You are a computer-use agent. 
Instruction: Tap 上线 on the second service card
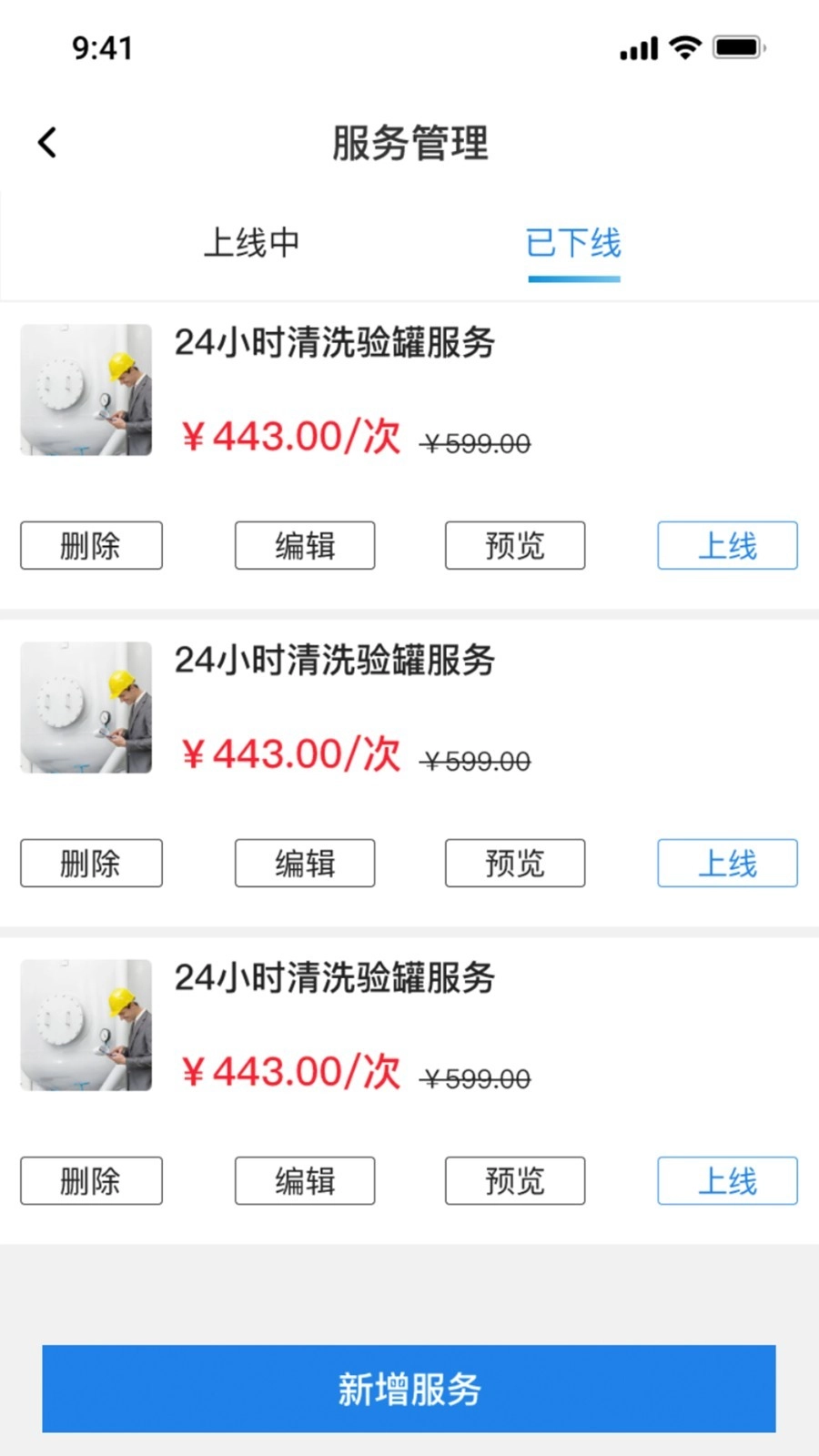point(727,863)
